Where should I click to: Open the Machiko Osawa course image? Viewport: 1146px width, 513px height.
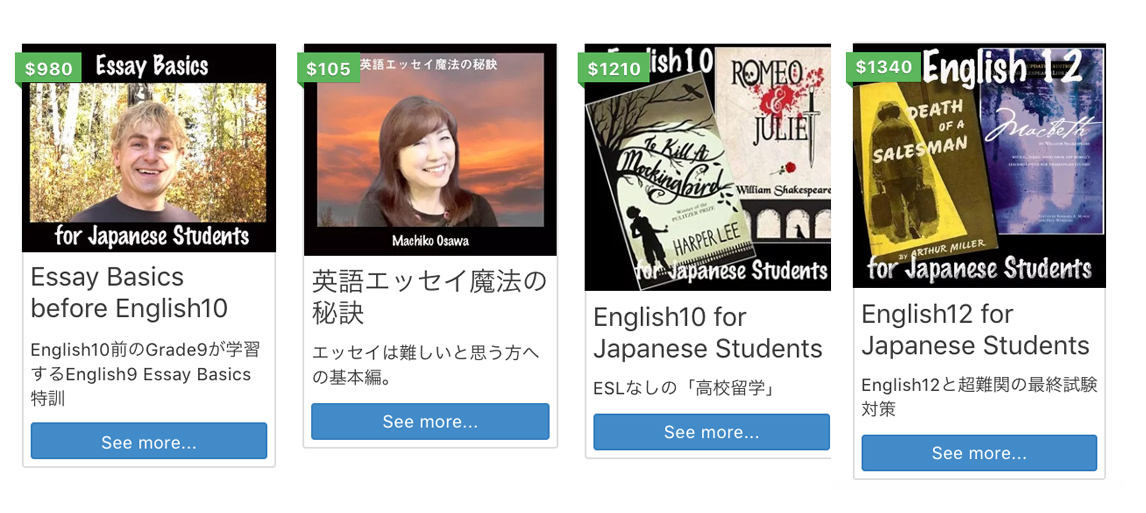(x=430, y=150)
